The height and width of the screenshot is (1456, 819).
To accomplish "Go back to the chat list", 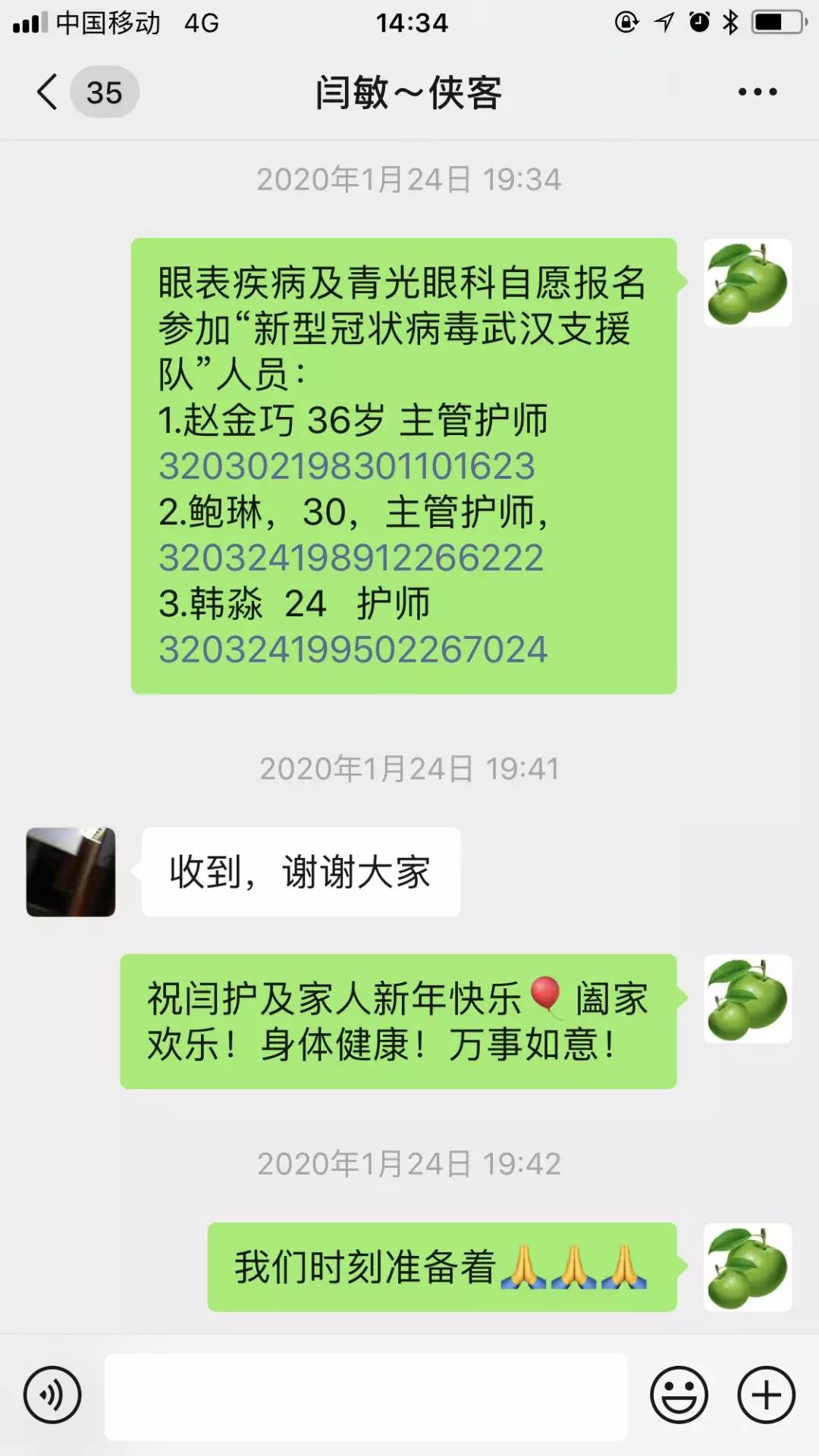I will (47, 92).
